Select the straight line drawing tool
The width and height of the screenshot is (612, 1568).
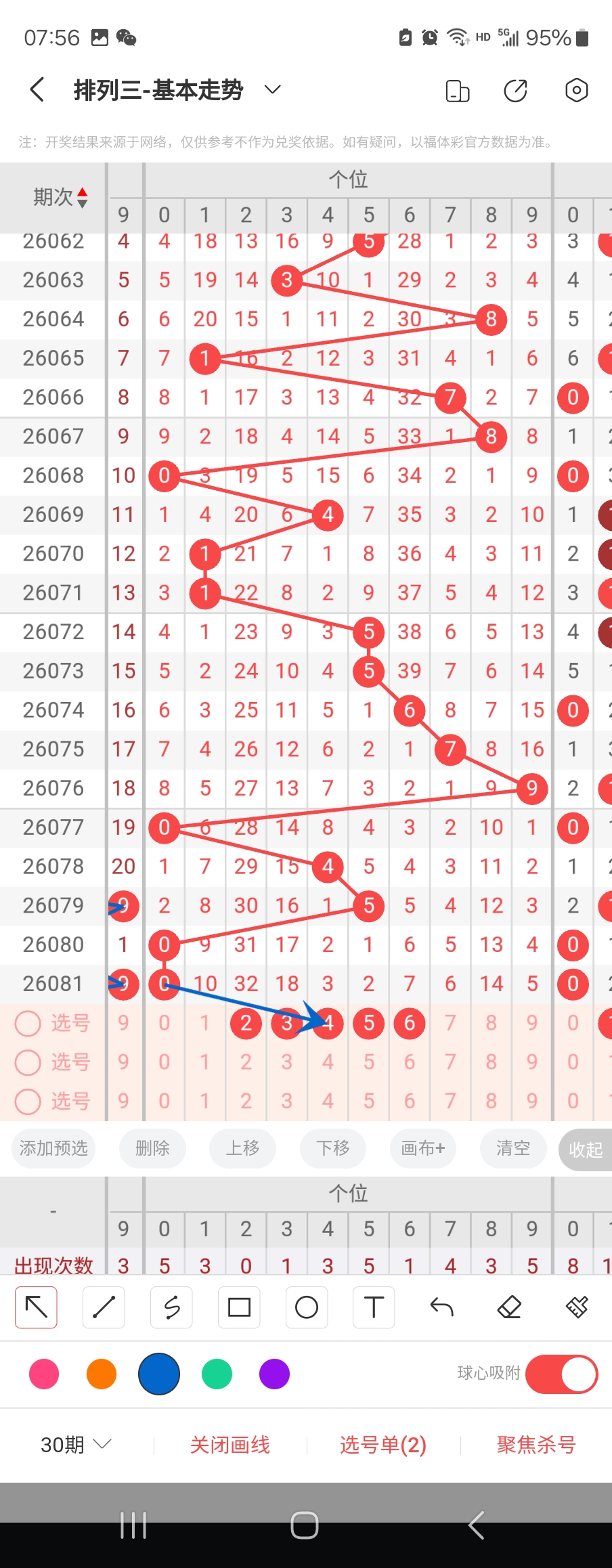[104, 1307]
